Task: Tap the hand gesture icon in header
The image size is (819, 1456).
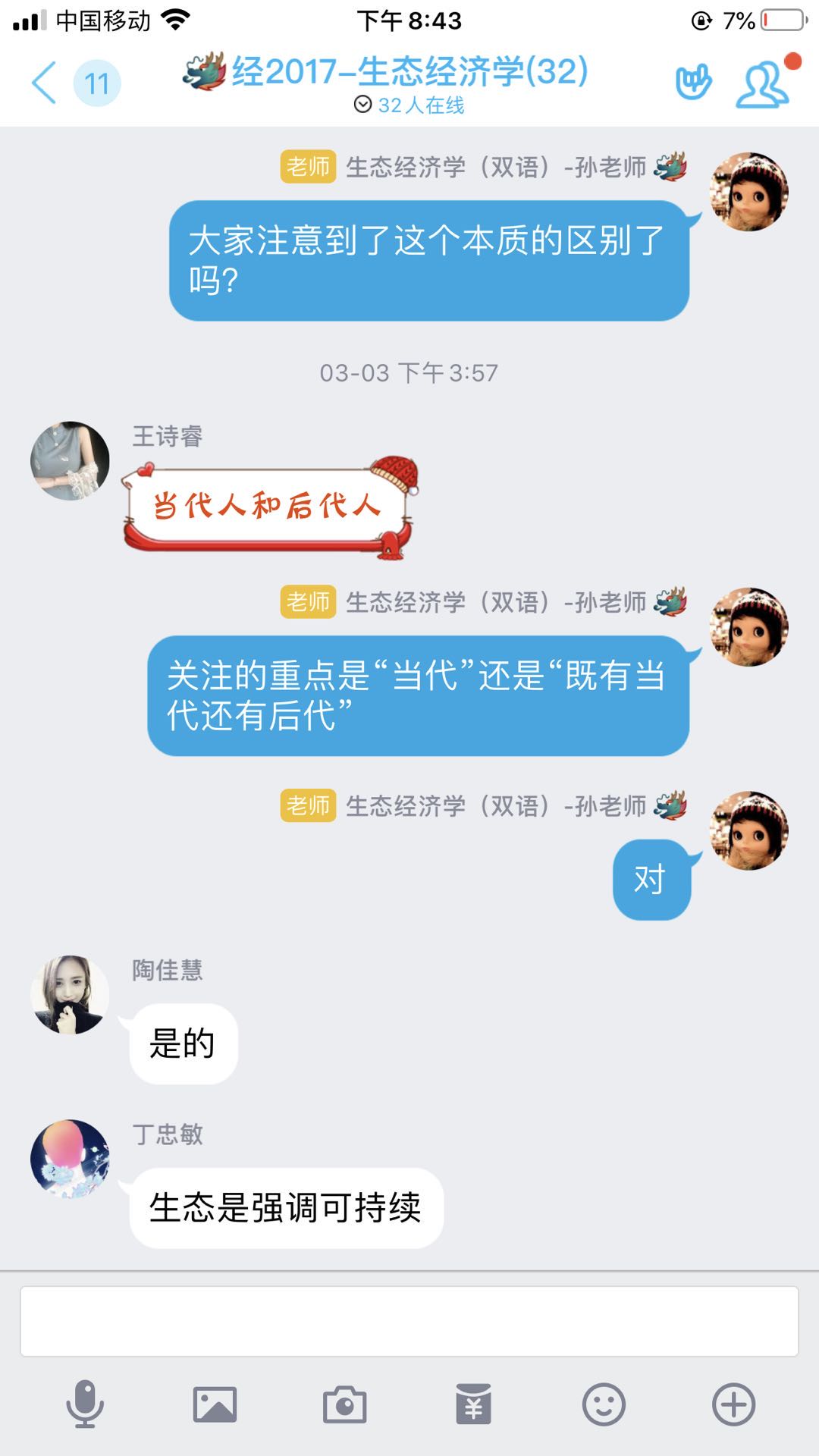Action: (693, 83)
